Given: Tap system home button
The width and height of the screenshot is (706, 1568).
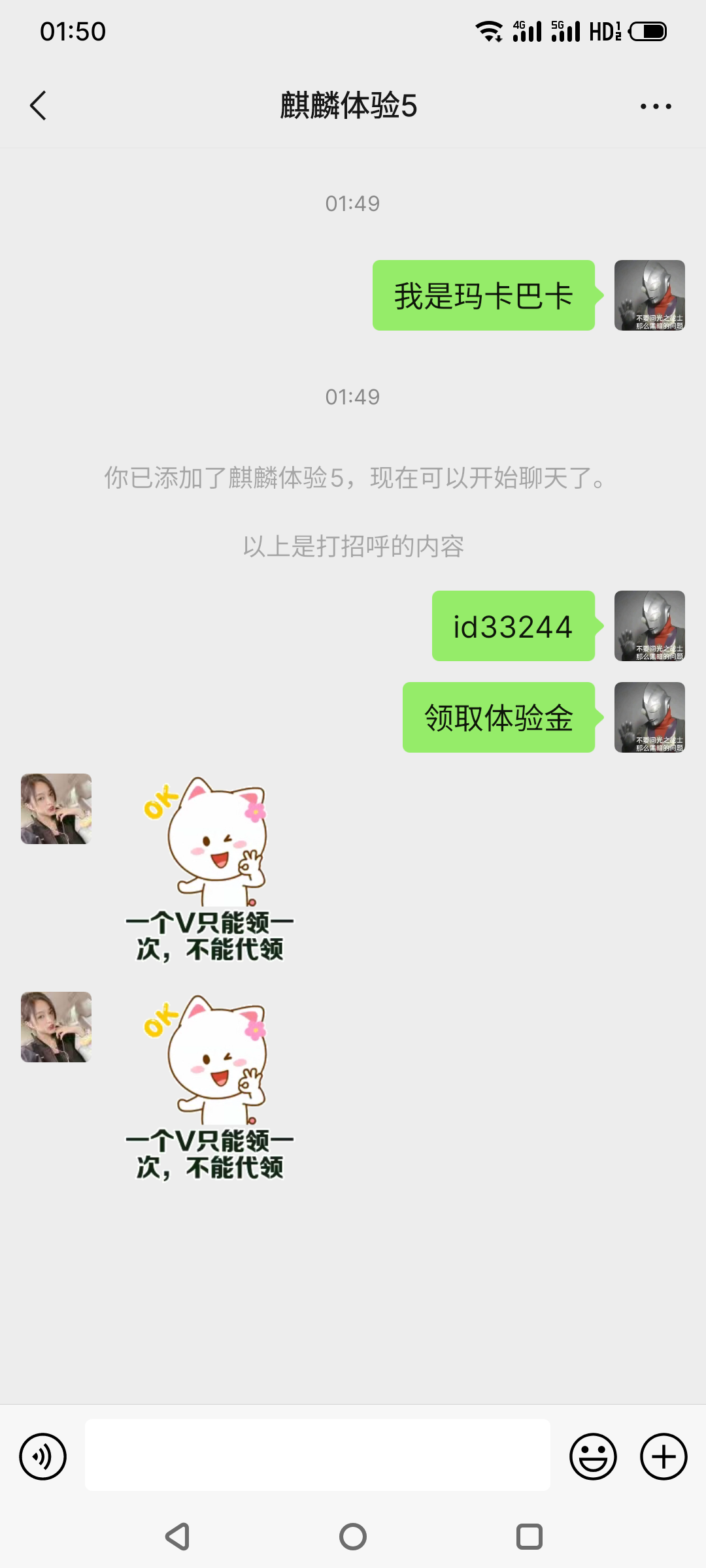Looking at the screenshot, I should [x=353, y=1537].
